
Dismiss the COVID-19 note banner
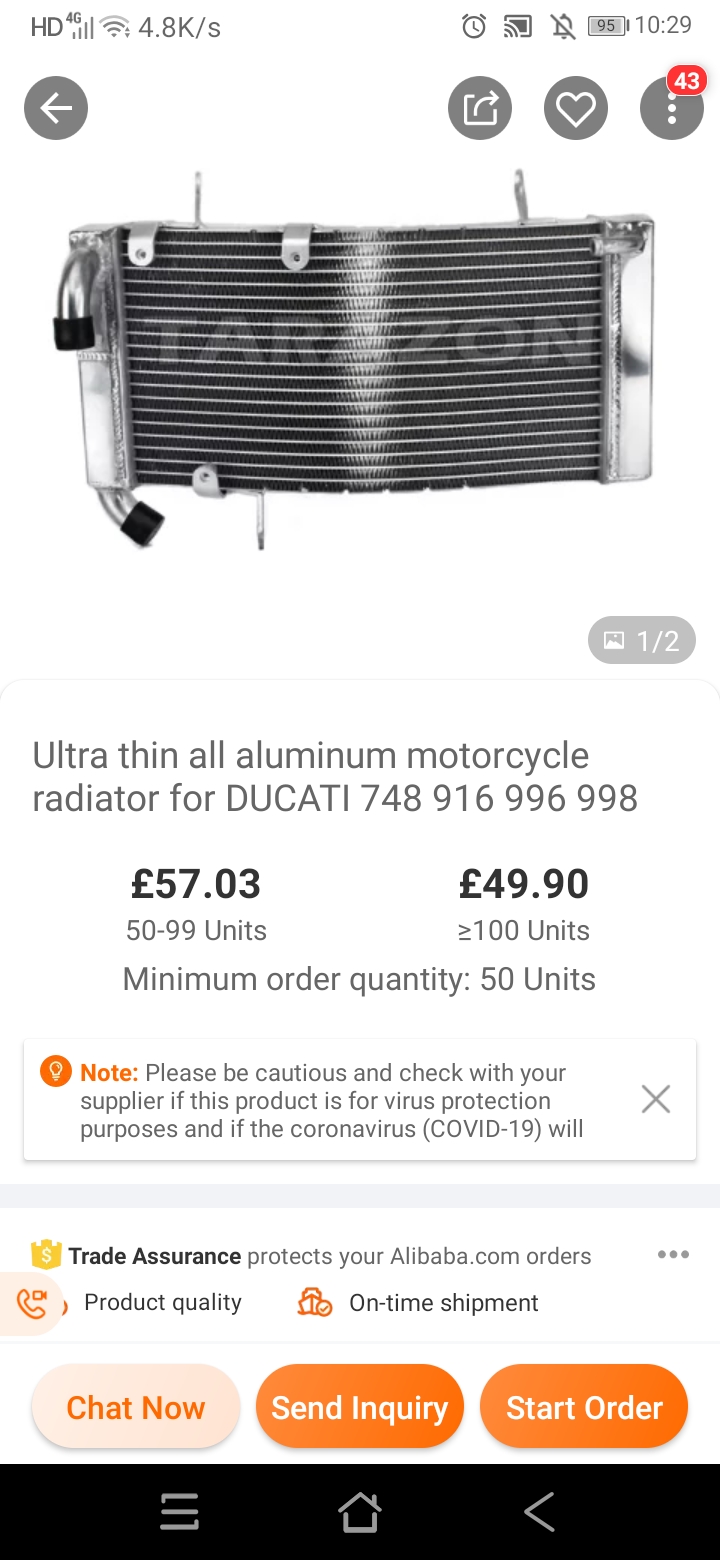pos(656,1100)
